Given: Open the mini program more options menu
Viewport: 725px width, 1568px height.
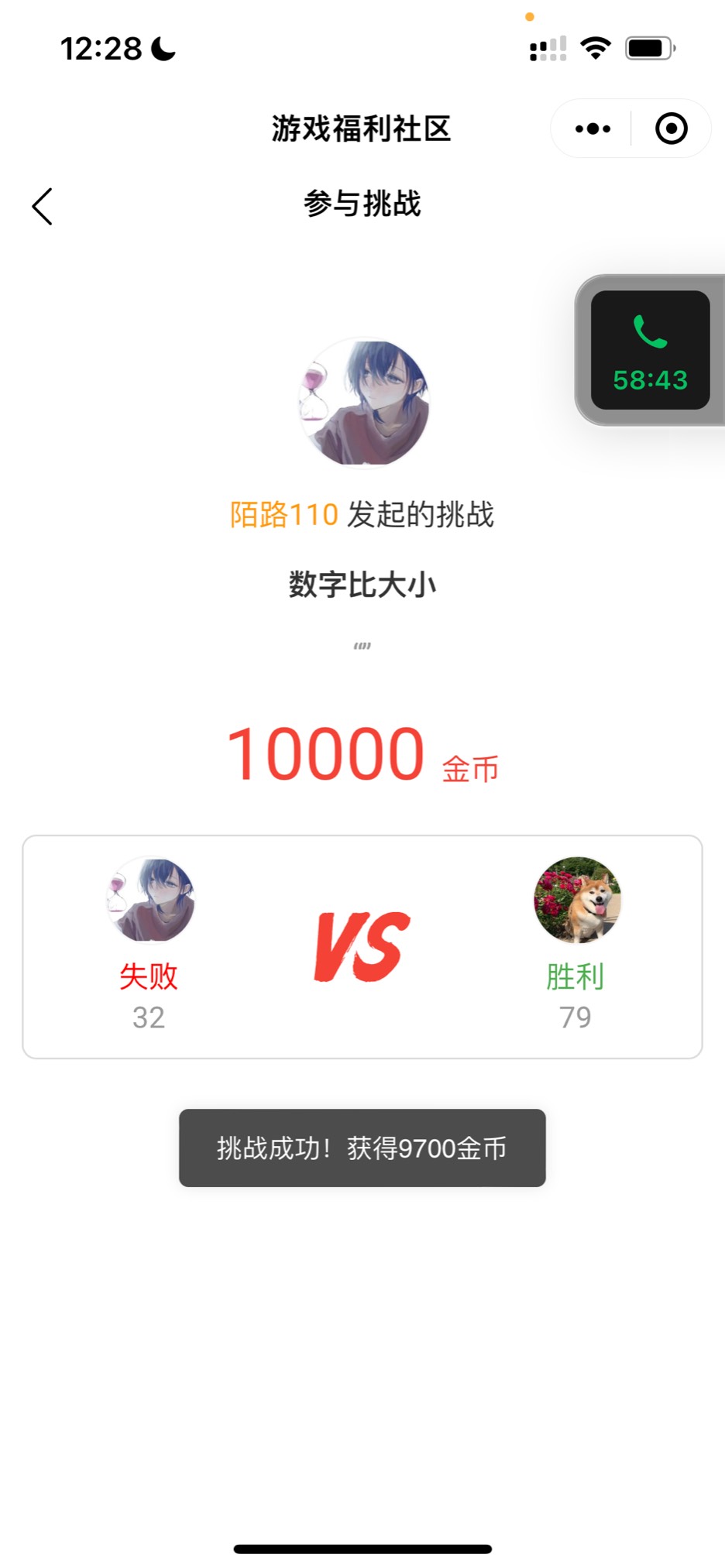Looking at the screenshot, I should click(x=593, y=129).
